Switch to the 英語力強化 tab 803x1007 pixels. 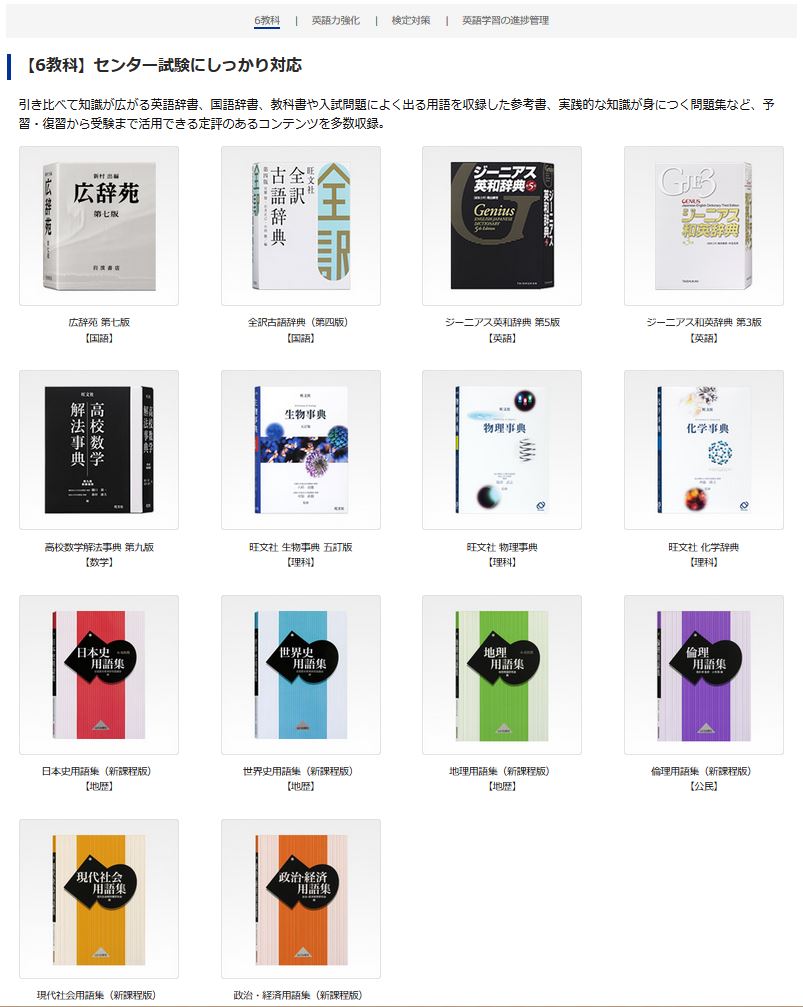coord(335,20)
